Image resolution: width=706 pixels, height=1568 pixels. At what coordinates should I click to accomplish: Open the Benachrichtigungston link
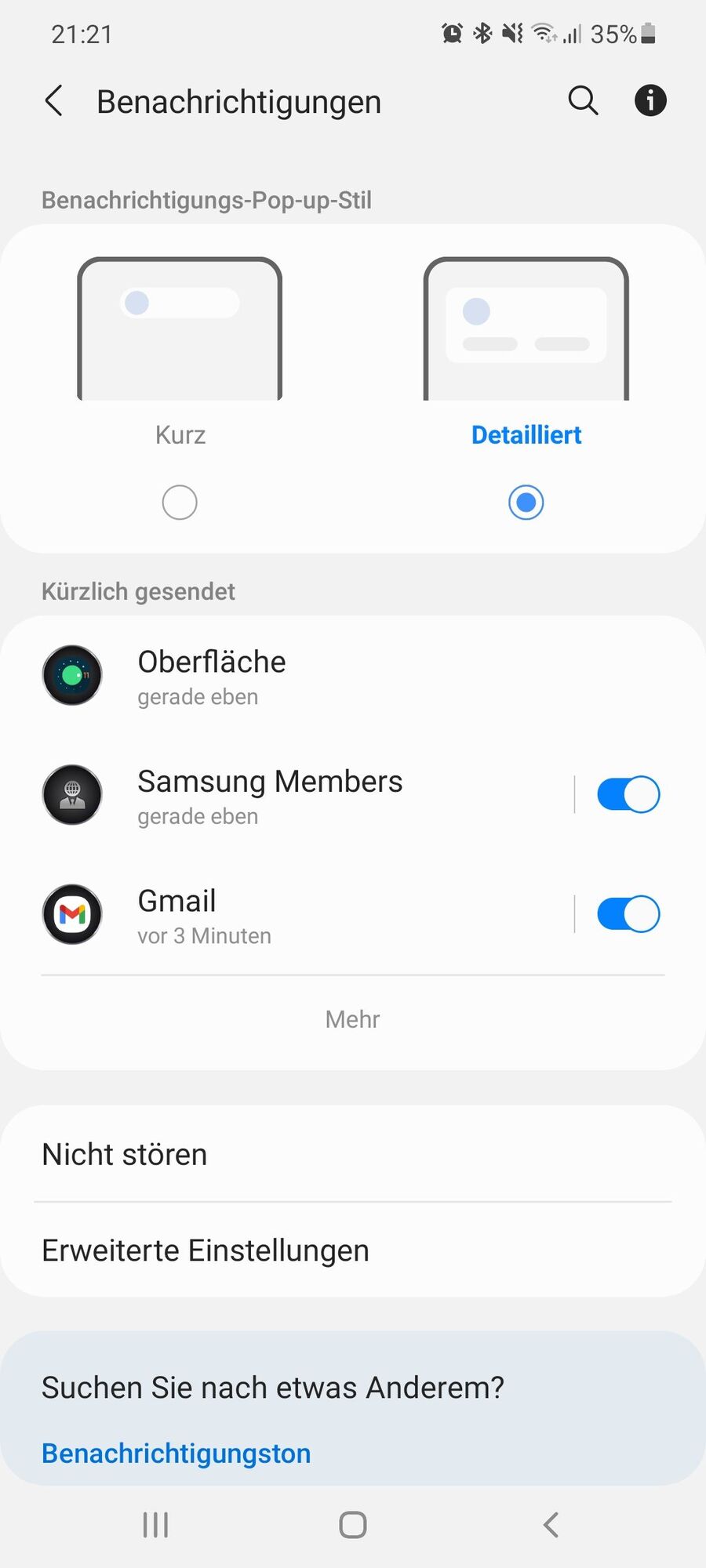[176, 1454]
